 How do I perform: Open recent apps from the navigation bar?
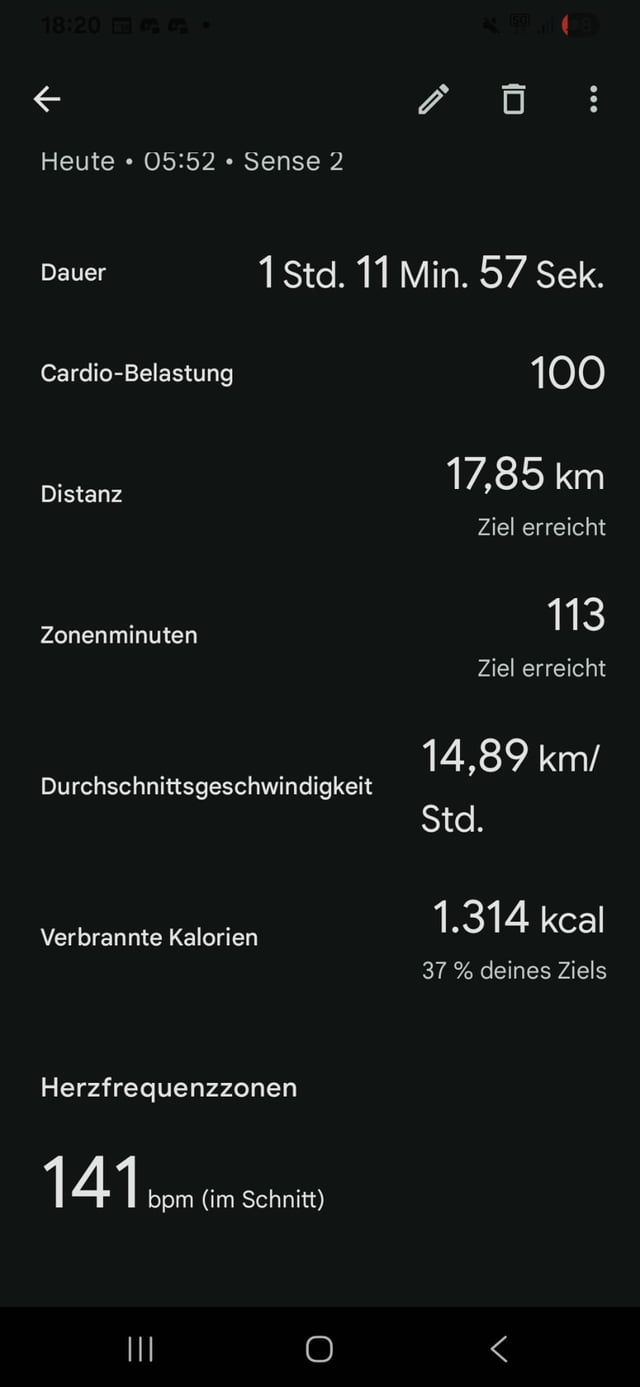(140, 1348)
